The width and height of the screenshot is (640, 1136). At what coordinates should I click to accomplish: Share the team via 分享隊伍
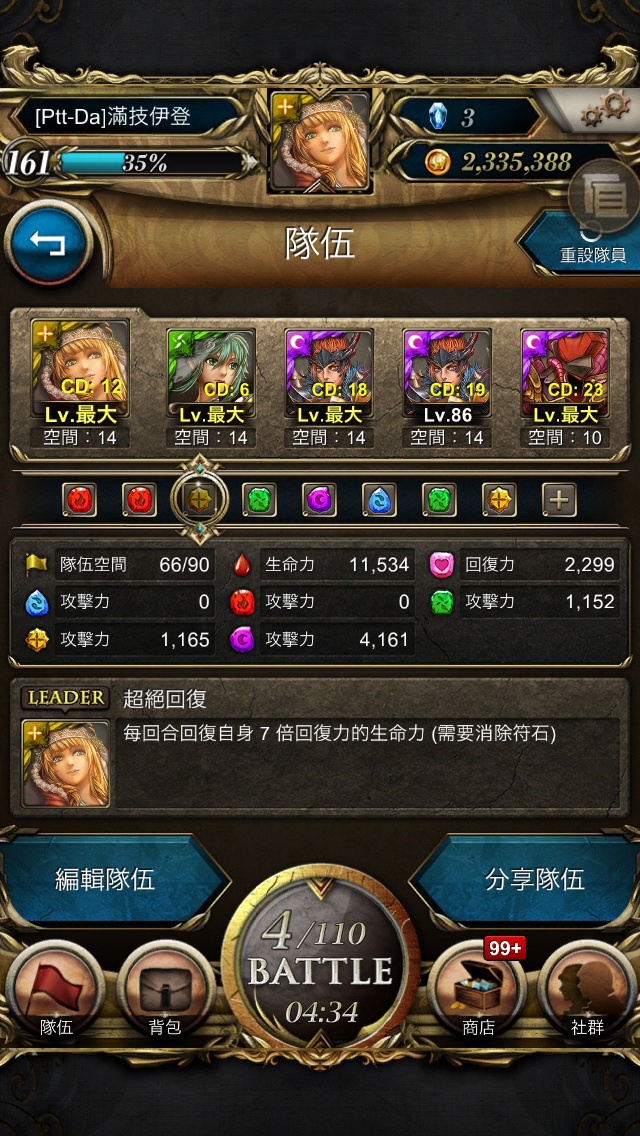click(x=535, y=880)
